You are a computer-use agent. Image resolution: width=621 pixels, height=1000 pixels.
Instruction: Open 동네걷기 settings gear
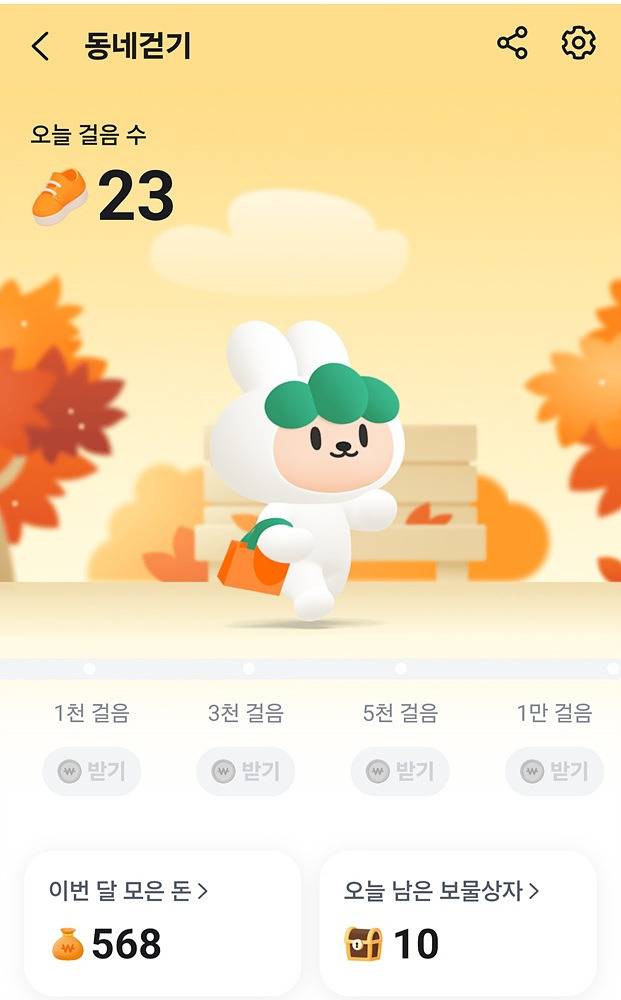(578, 43)
